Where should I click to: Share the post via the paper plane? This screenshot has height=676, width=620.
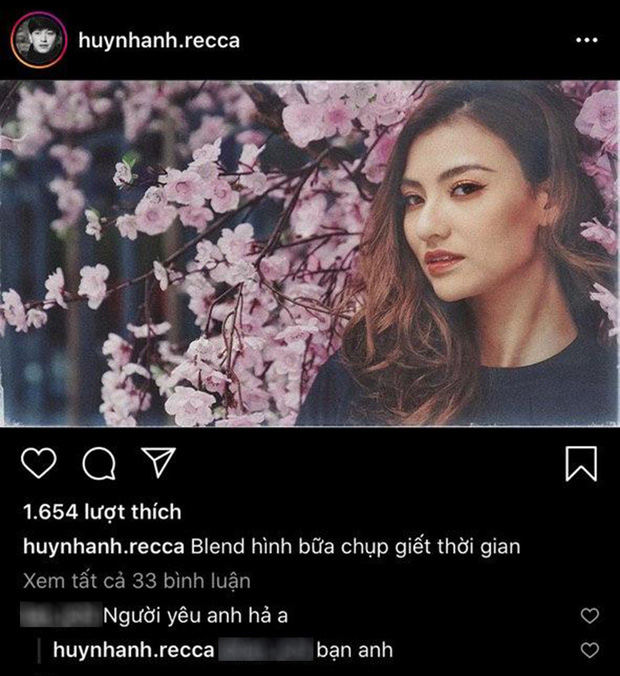(158, 463)
